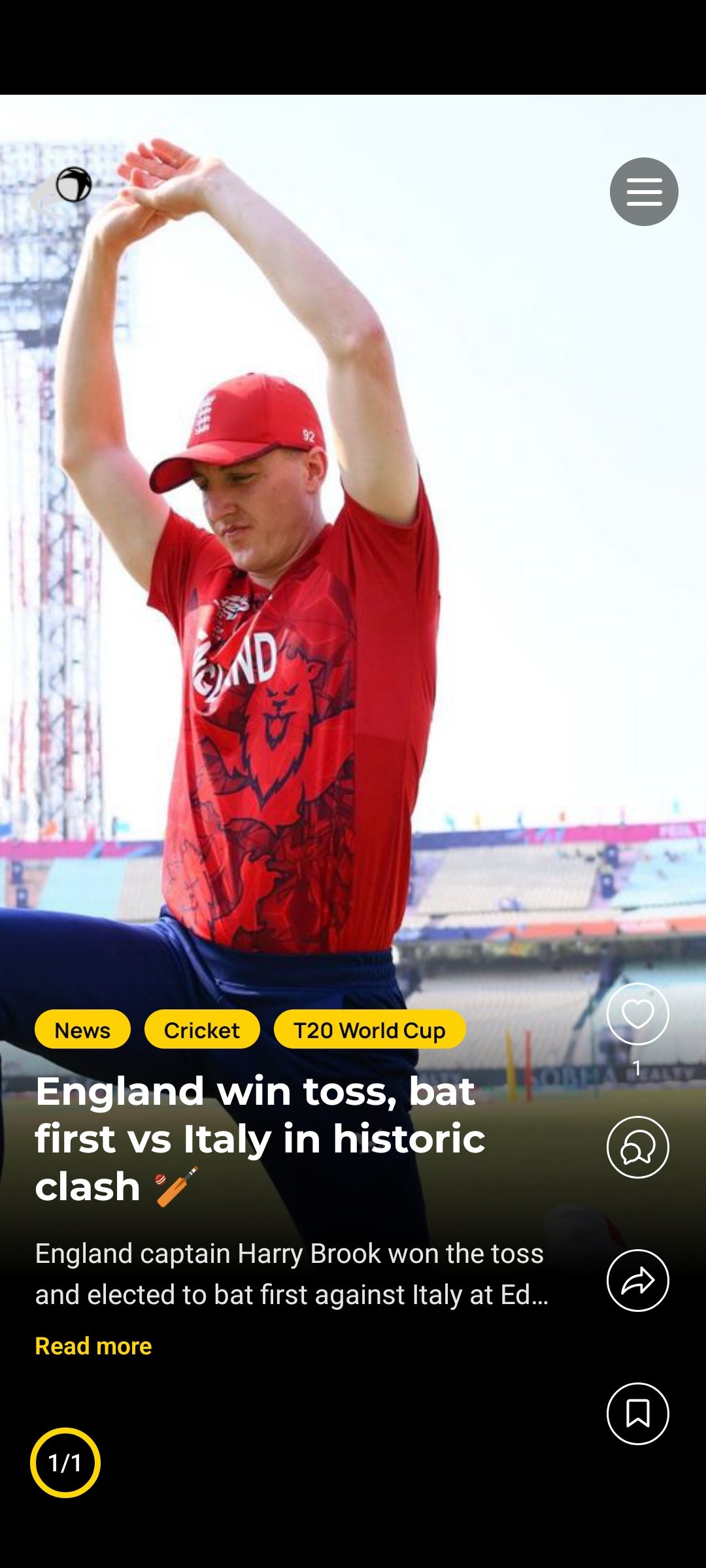Share this cricket story
Screen dimensions: 706x1568
[x=637, y=1281]
